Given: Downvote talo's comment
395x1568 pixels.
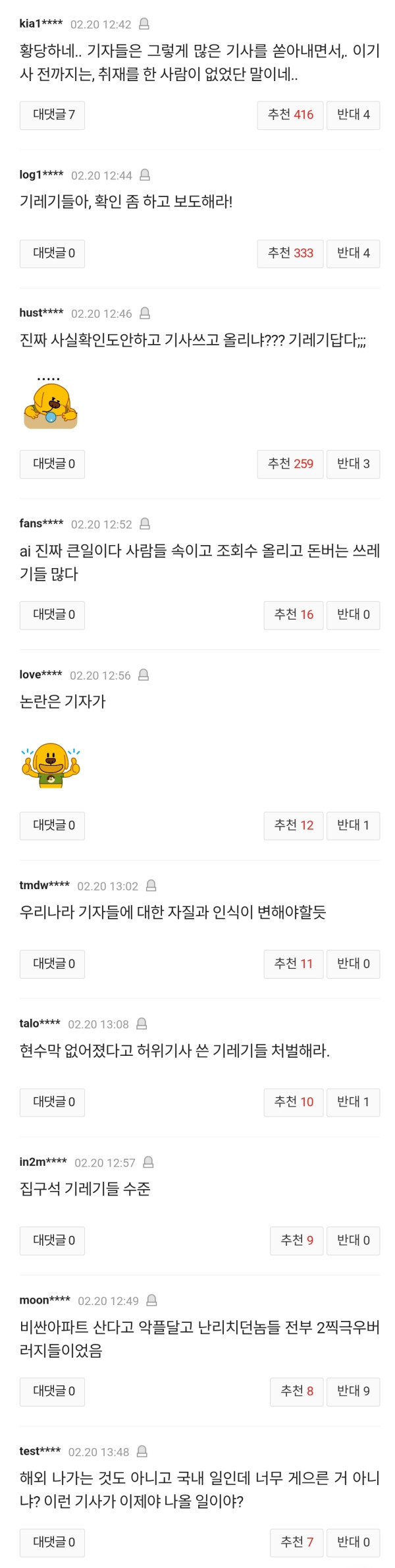Looking at the screenshot, I should 353,1101.
